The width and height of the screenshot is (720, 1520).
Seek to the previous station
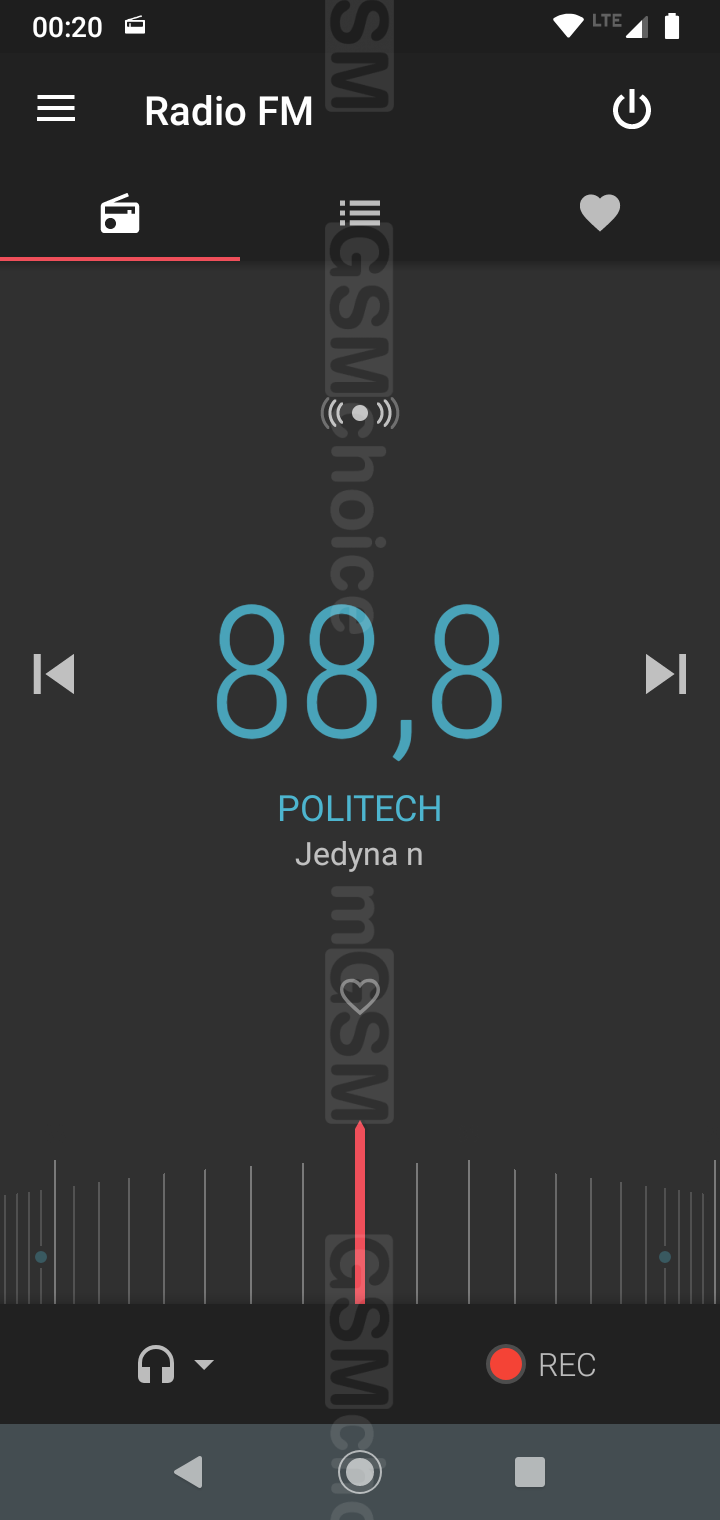tap(54, 674)
